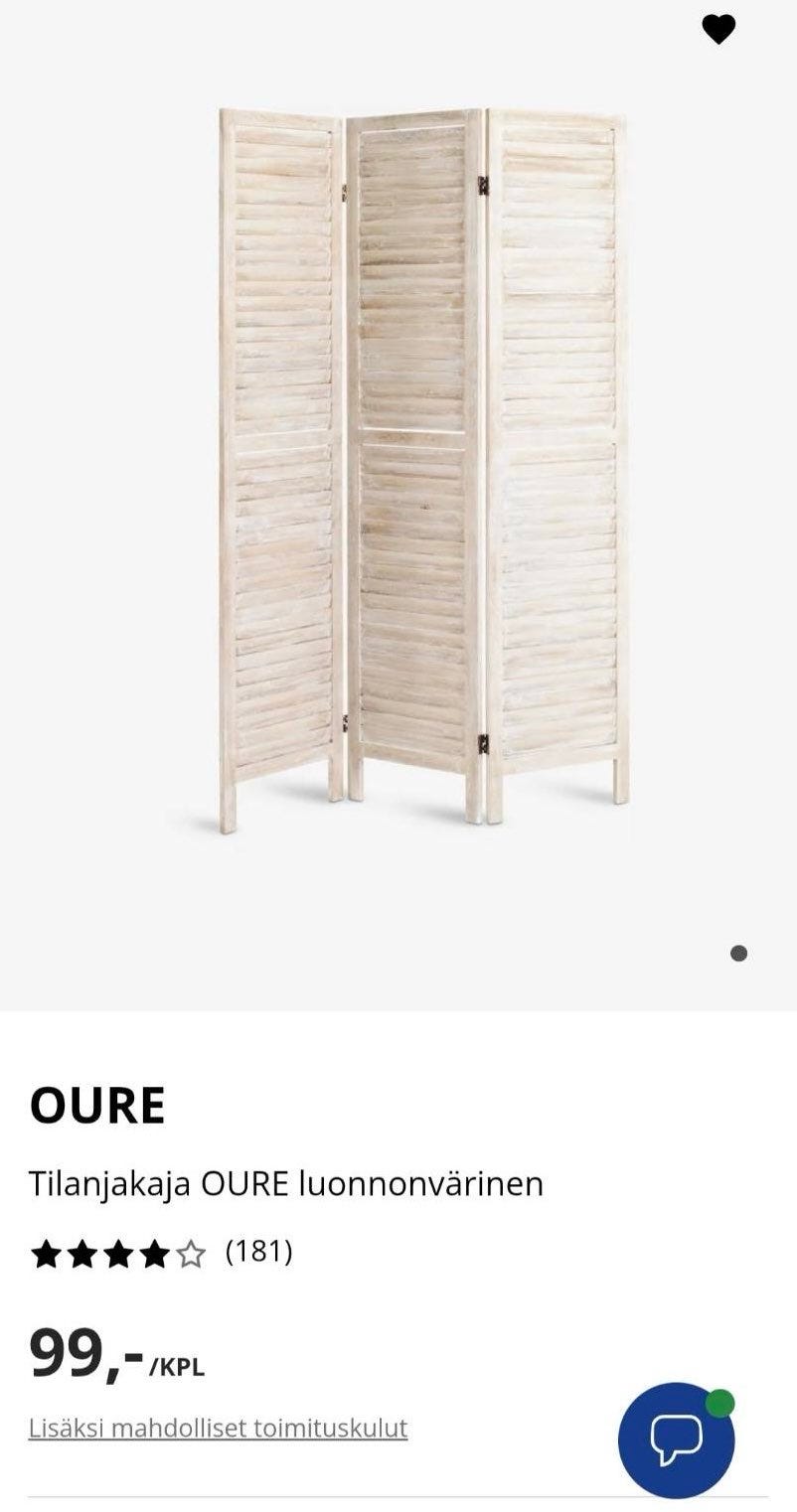Open the Lisäksi mahdolliset toimituskulut link
Viewport: 797px width, 1512px height.
[x=218, y=1429]
